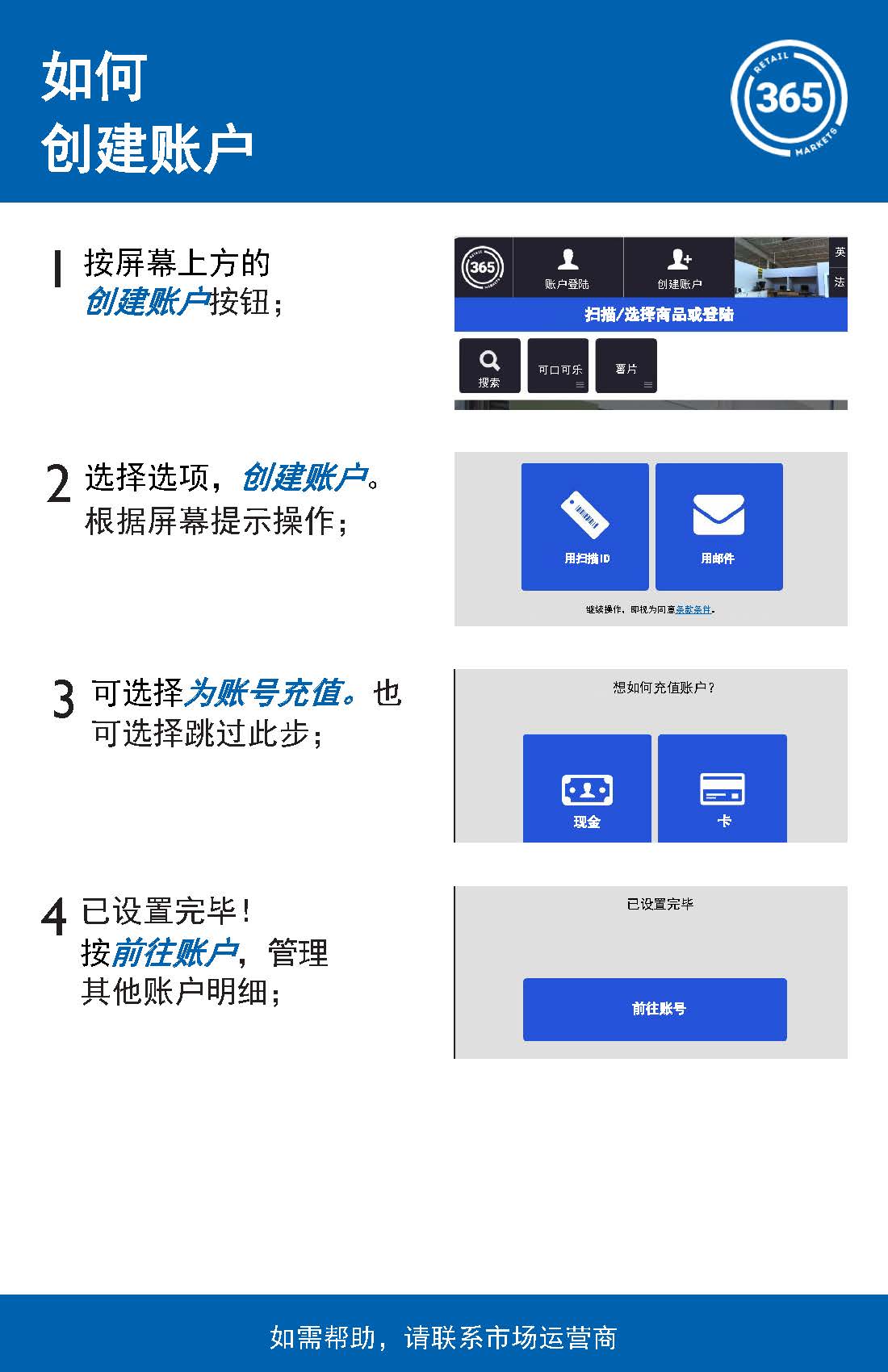Viewport: 888px width, 1372px height.
Task: Tap the 薯片 product tile
Action: (x=626, y=363)
